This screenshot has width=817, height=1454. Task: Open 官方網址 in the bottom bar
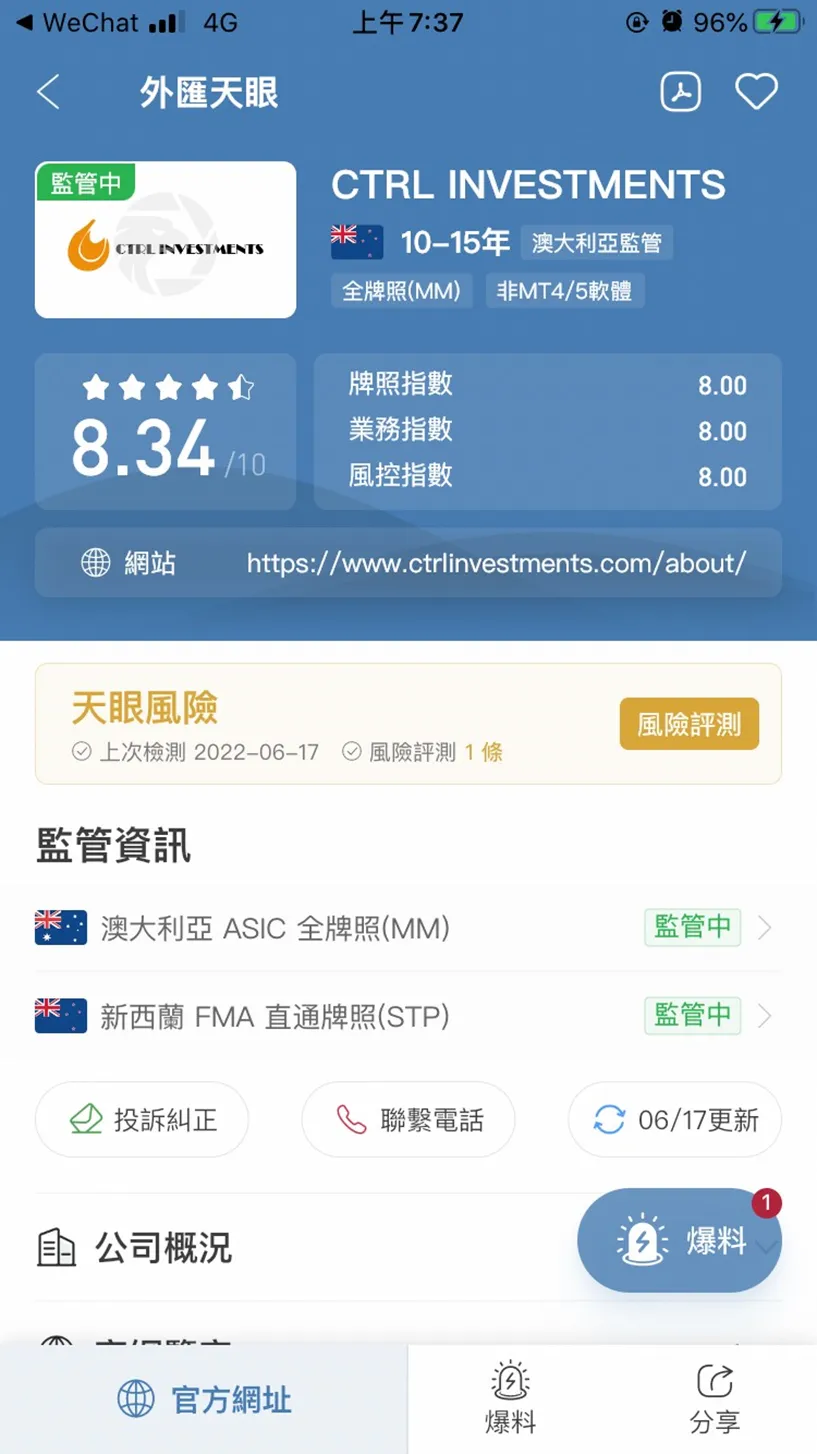204,1399
